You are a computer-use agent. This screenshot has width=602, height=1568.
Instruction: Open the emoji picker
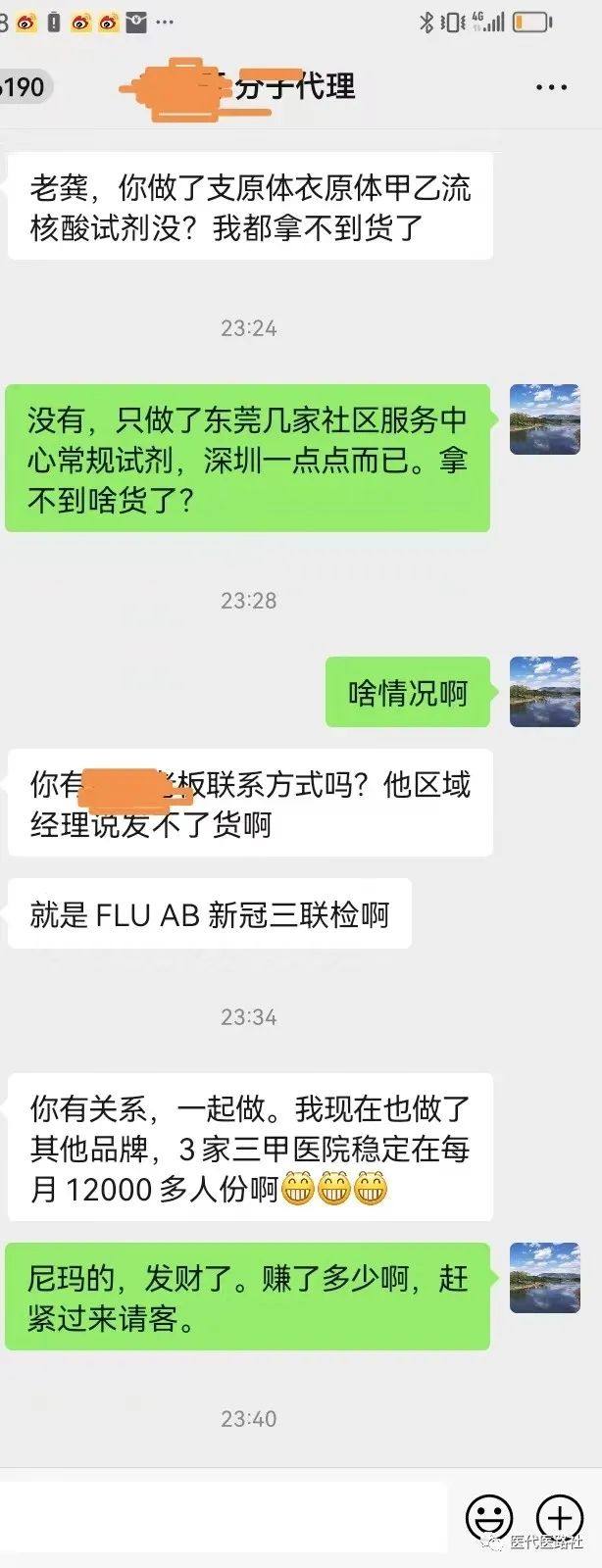pyautogui.click(x=488, y=1518)
